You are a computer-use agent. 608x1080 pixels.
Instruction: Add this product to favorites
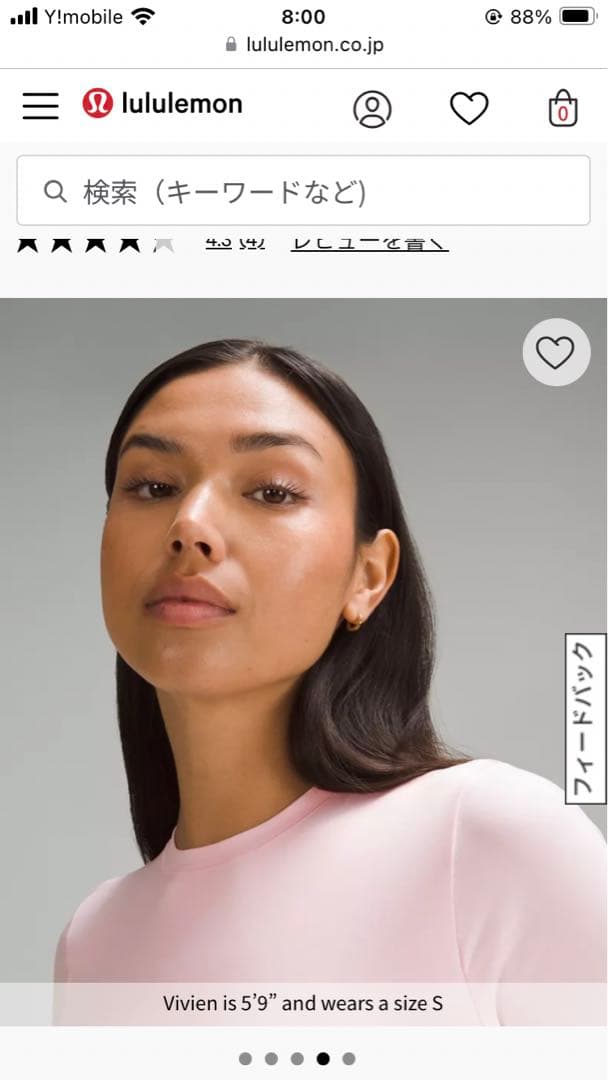pyautogui.click(x=556, y=352)
